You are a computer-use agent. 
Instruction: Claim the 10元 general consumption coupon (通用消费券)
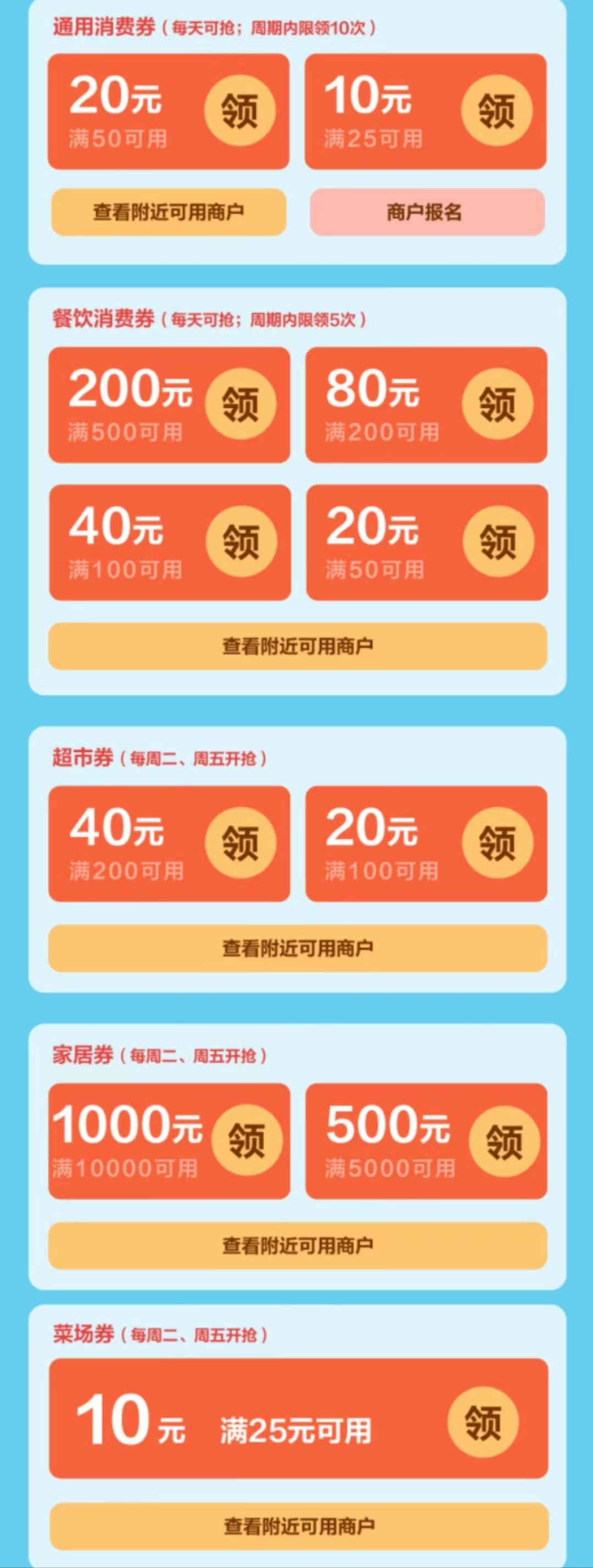pyautogui.click(x=496, y=111)
